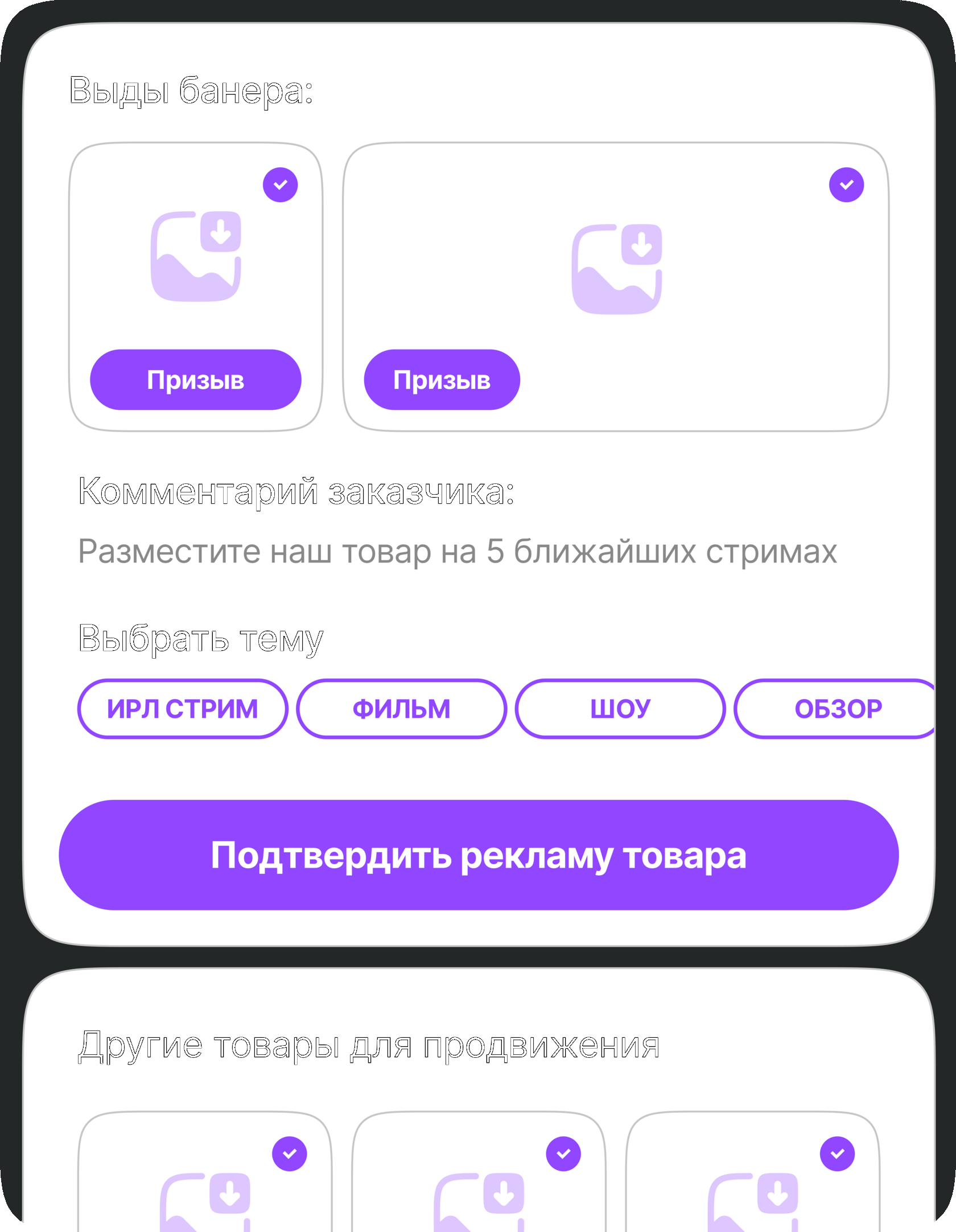Tap Призыв button on the wide banner

[442, 380]
